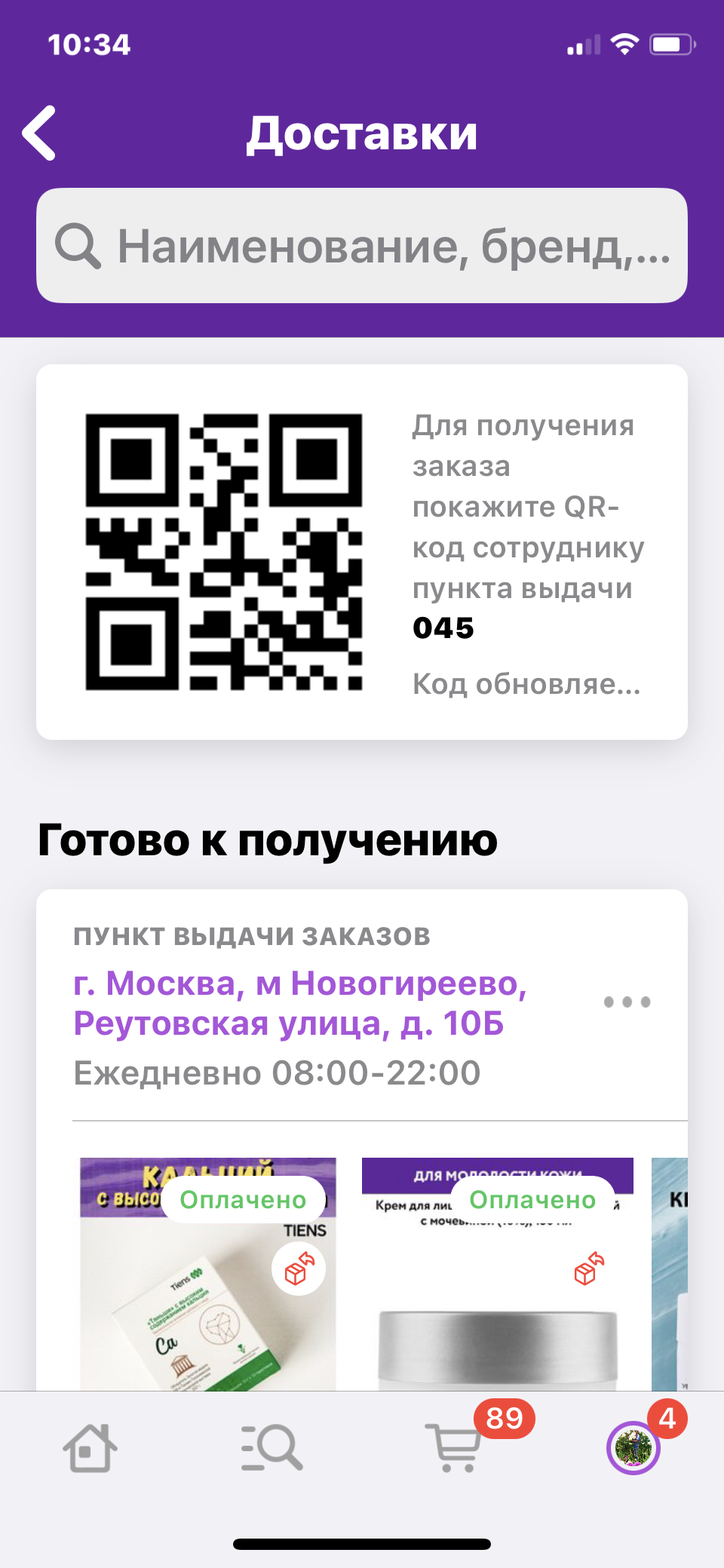
Task: Switch to the Home tab
Action: click(90, 1448)
